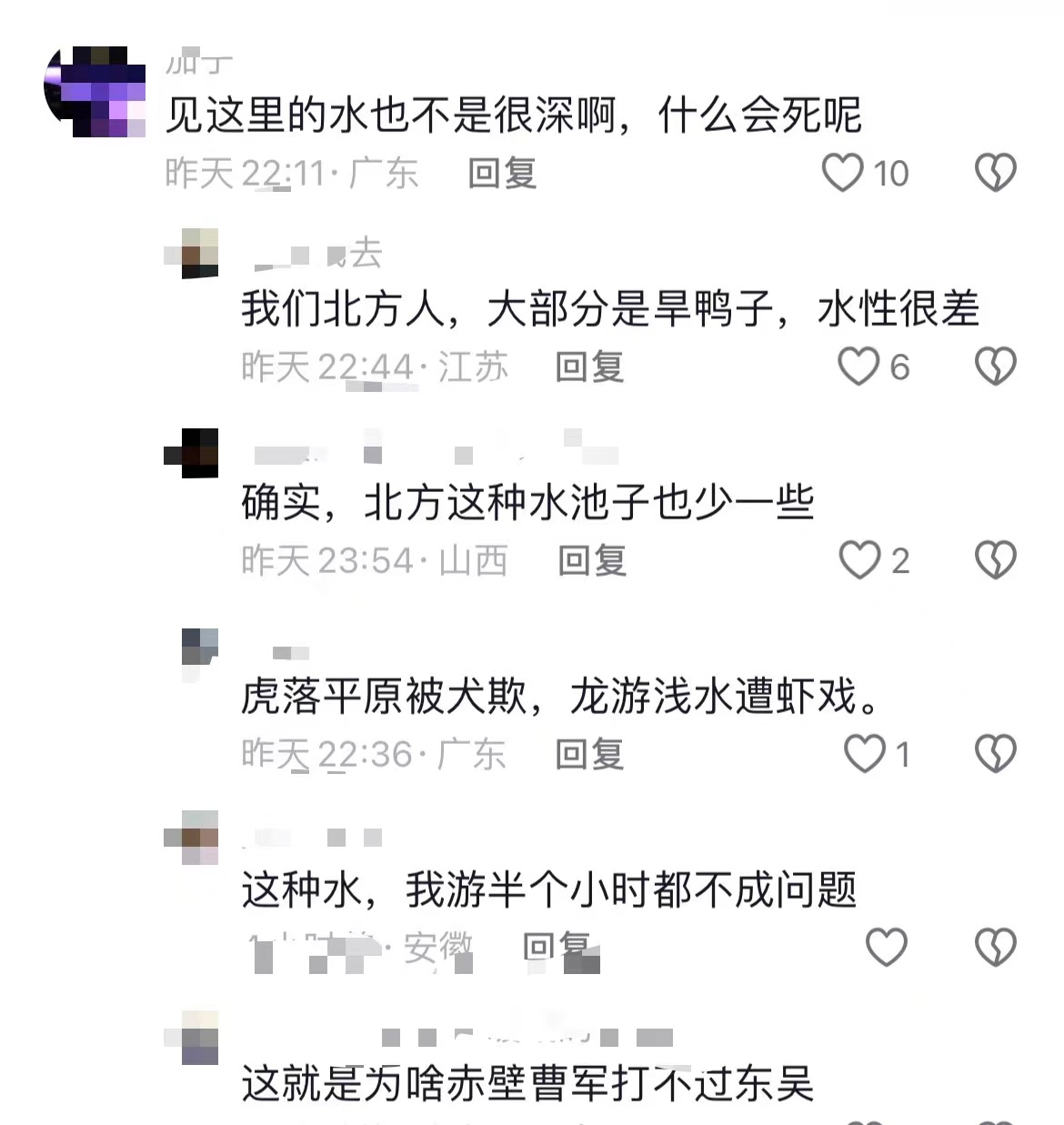Open the avatar of the first Guangdong commenter

95,91
